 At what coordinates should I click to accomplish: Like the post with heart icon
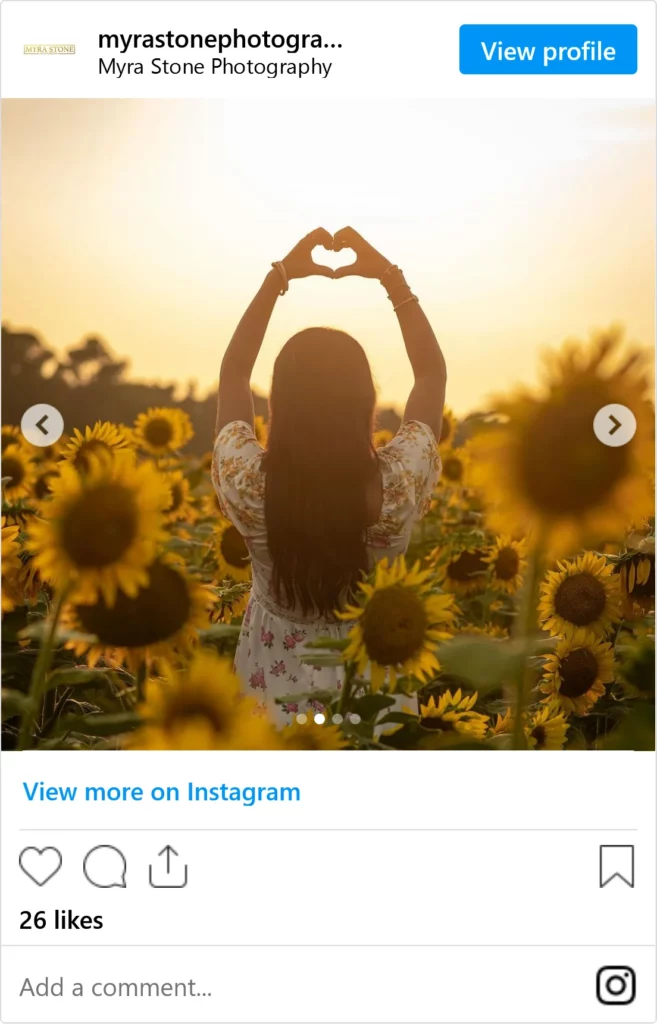(40, 866)
